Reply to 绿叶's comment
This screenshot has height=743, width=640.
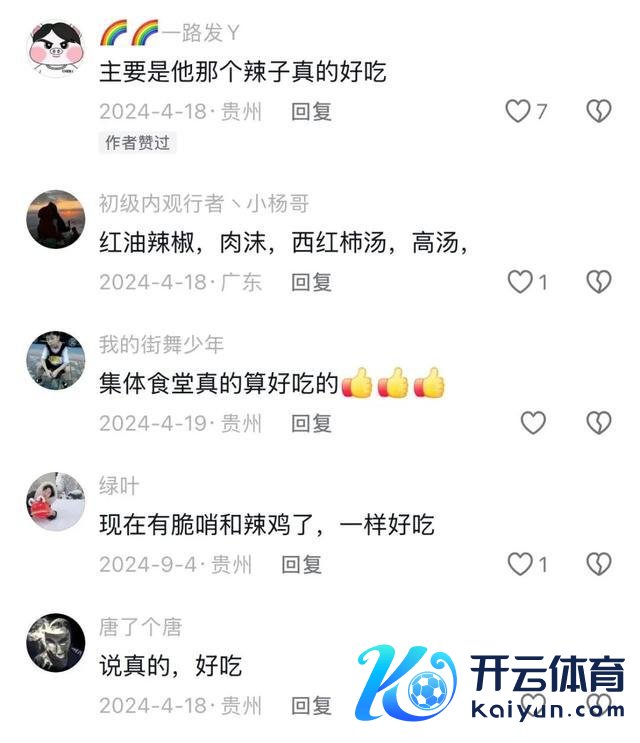pyautogui.click(x=301, y=564)
